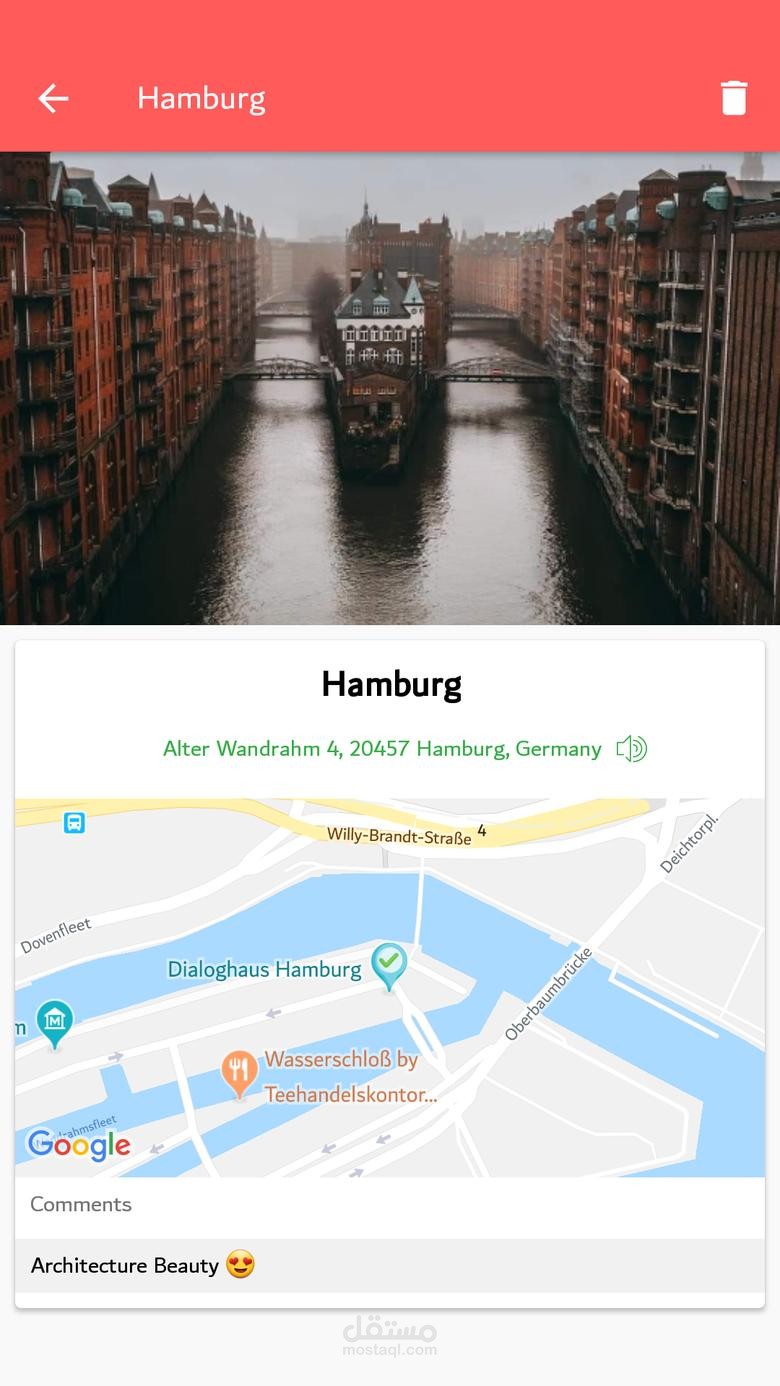Tap the Wasserschloß restaurant pin on the map
This screenshot has height=1386, width=780.
pyautogui.click(x=239, y=1075)
